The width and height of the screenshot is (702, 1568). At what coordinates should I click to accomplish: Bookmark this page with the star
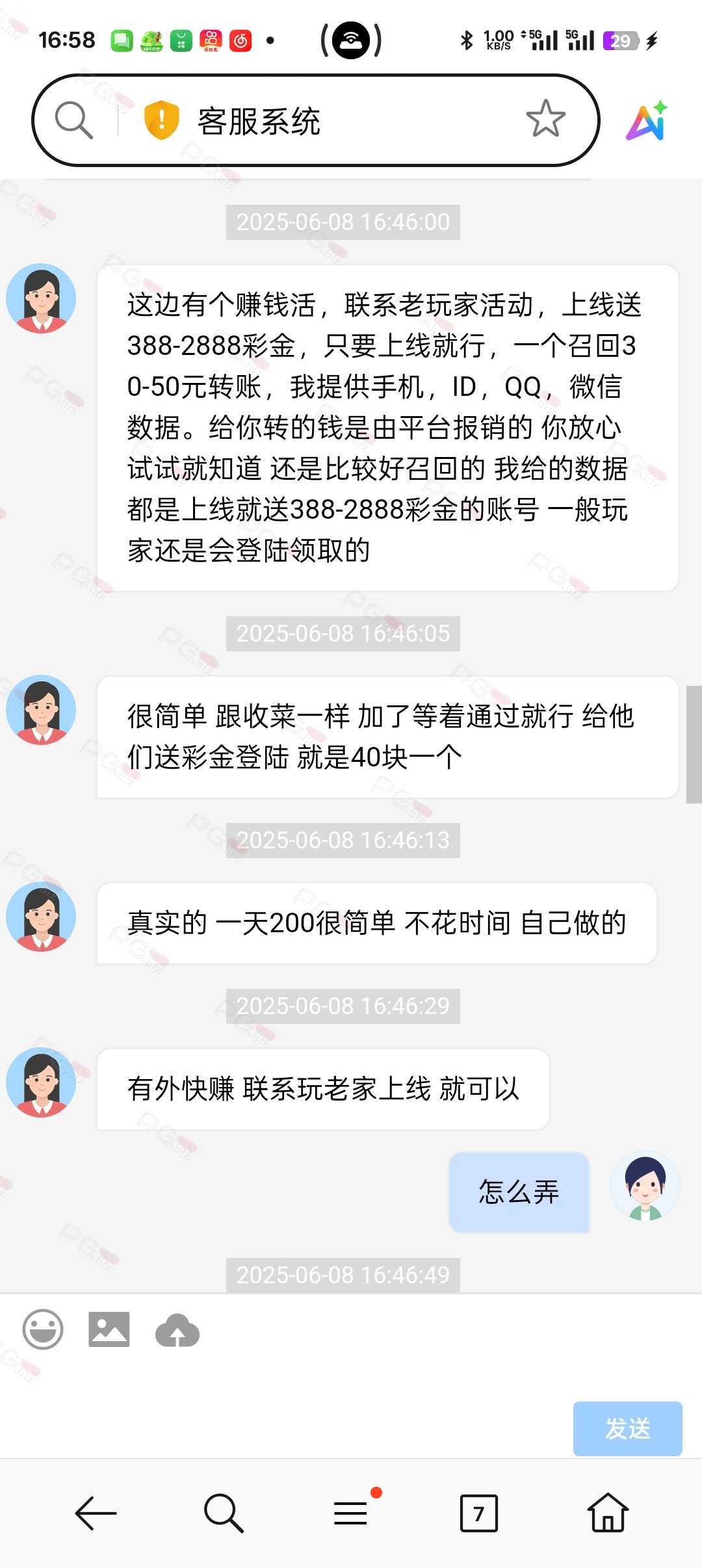pyautogui.click(x=545, y=119)
